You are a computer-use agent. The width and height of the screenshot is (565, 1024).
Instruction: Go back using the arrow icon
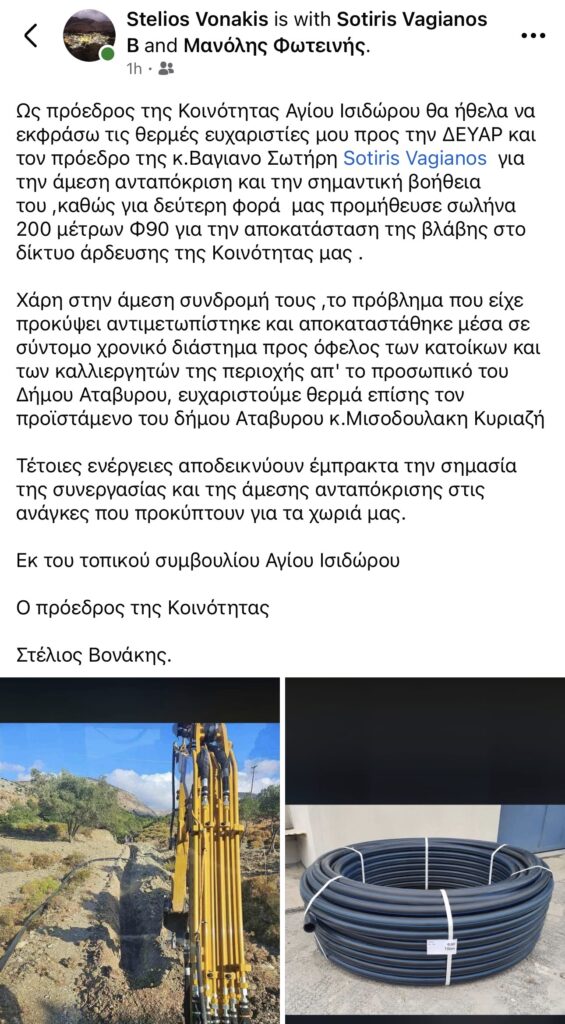pyautogui.click(x=31, y=35)
